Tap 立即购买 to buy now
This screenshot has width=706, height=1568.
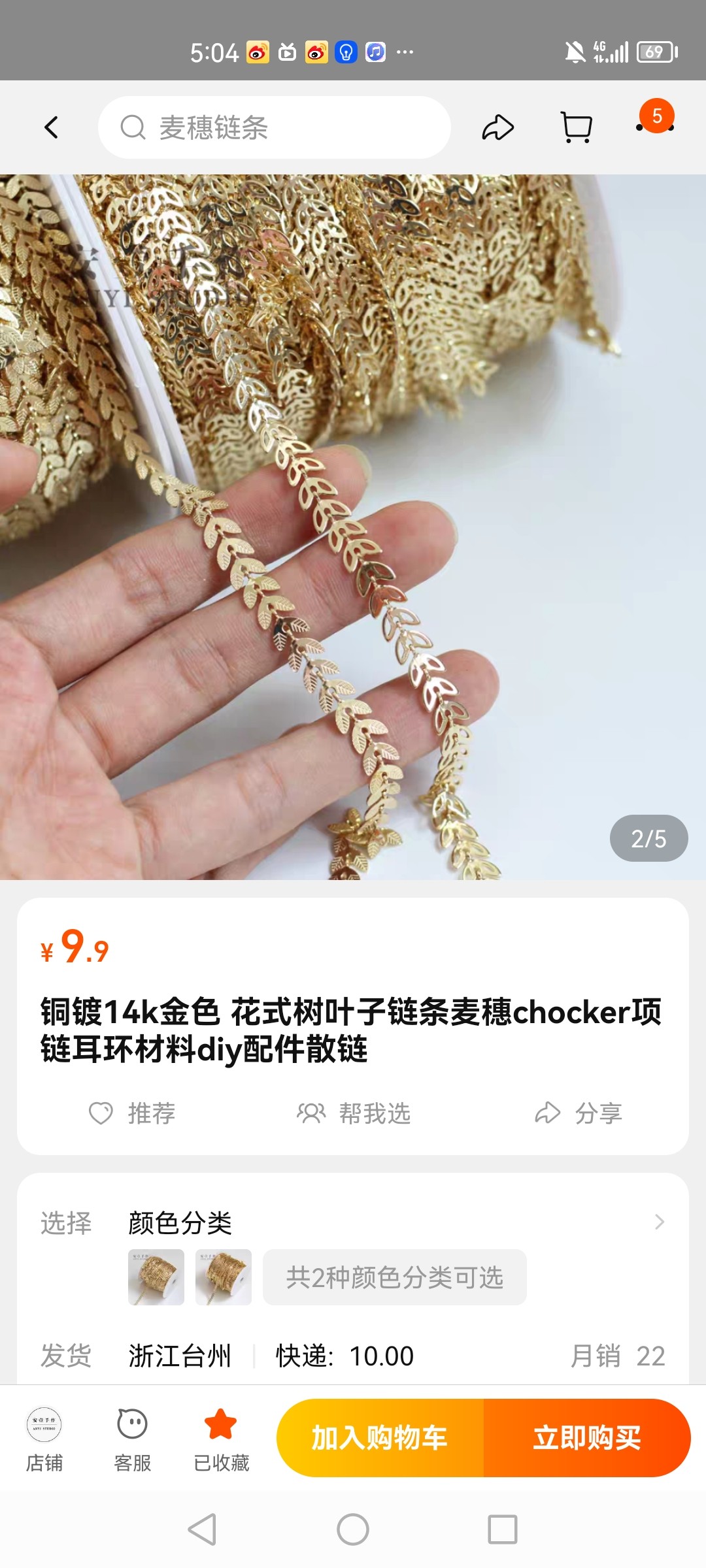(586, 1438)
